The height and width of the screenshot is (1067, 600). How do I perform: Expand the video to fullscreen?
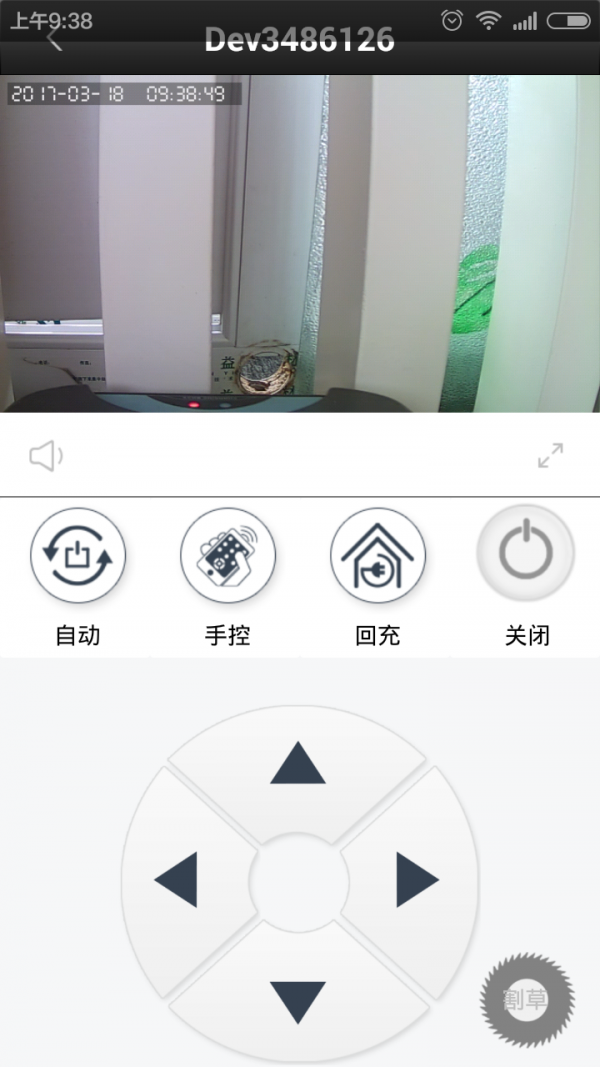click(x=550, y=456)
